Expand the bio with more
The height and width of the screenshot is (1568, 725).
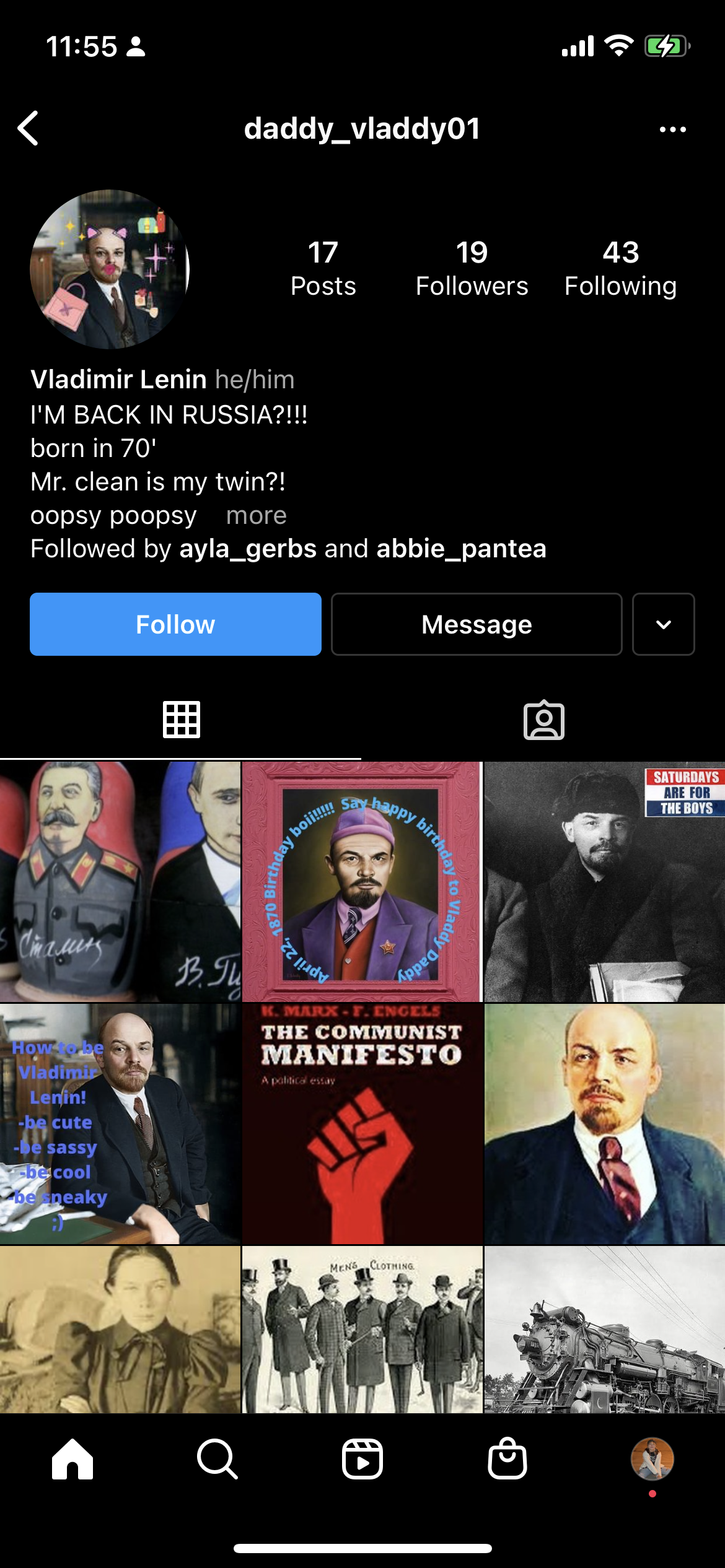256,515
